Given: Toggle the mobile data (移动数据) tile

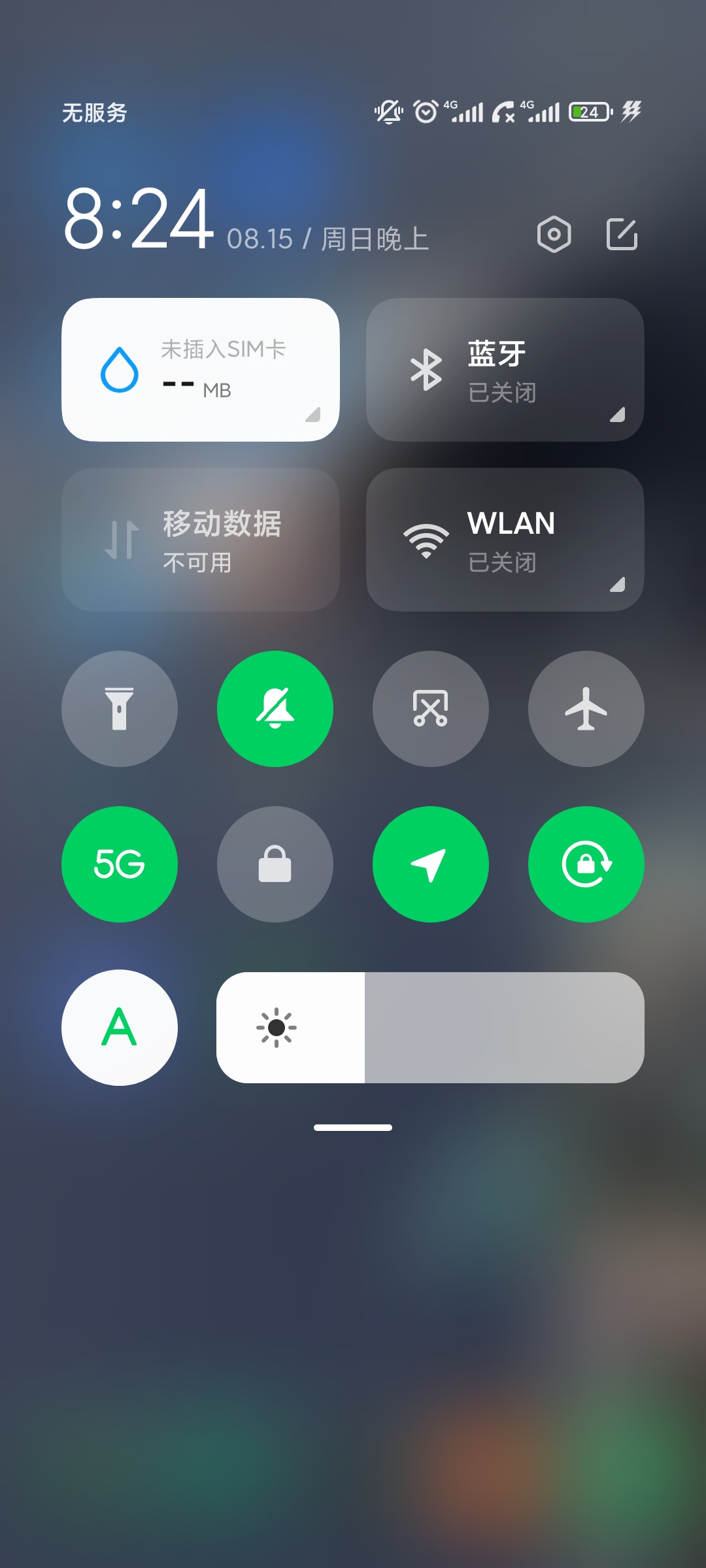Looking at the screenshot, I should (200, 540).
